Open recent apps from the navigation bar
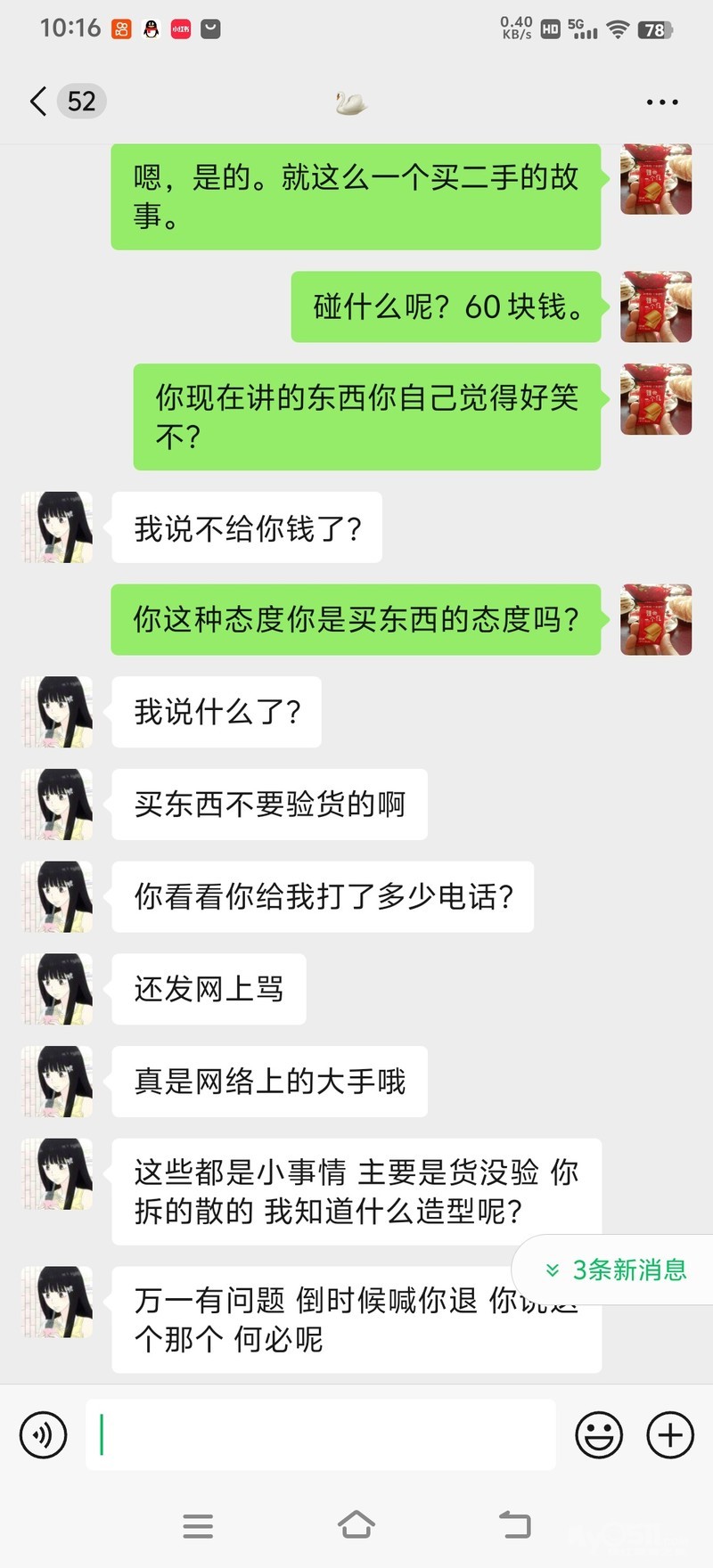This screenshot has height=1568, width=713. click(198, 1525)
